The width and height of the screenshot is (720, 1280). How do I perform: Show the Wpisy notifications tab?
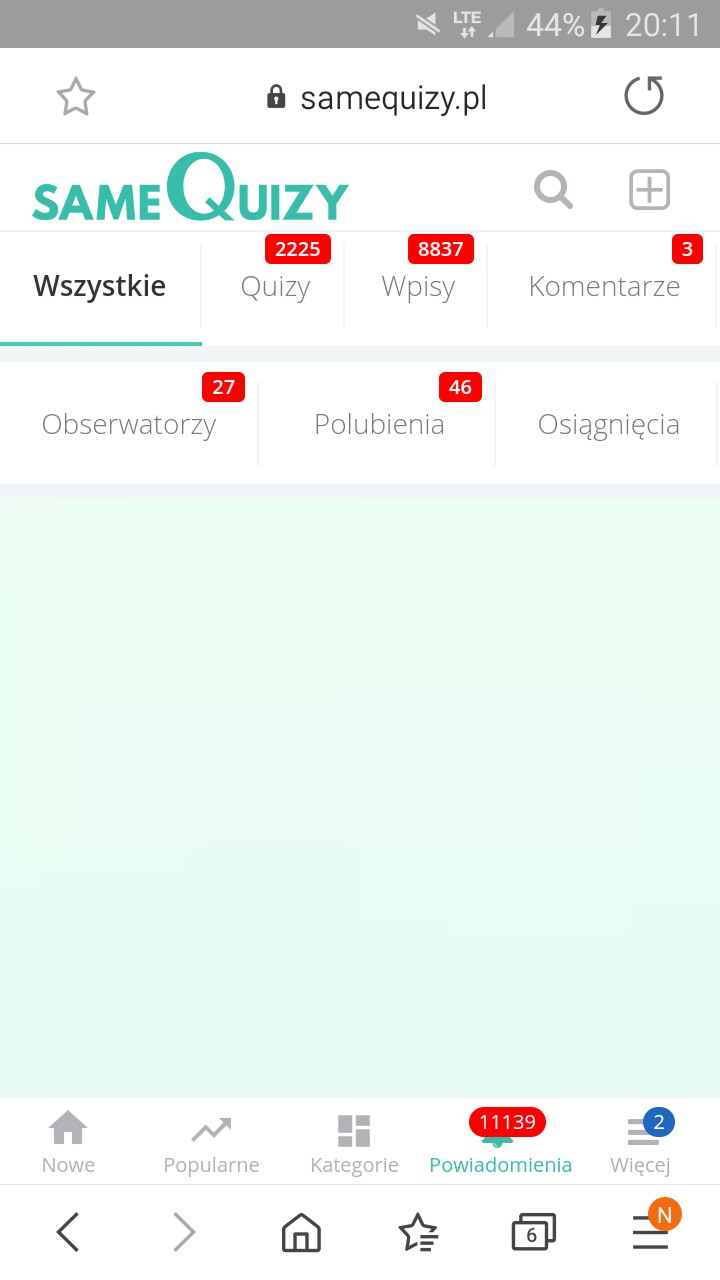(x=418, y=287)
